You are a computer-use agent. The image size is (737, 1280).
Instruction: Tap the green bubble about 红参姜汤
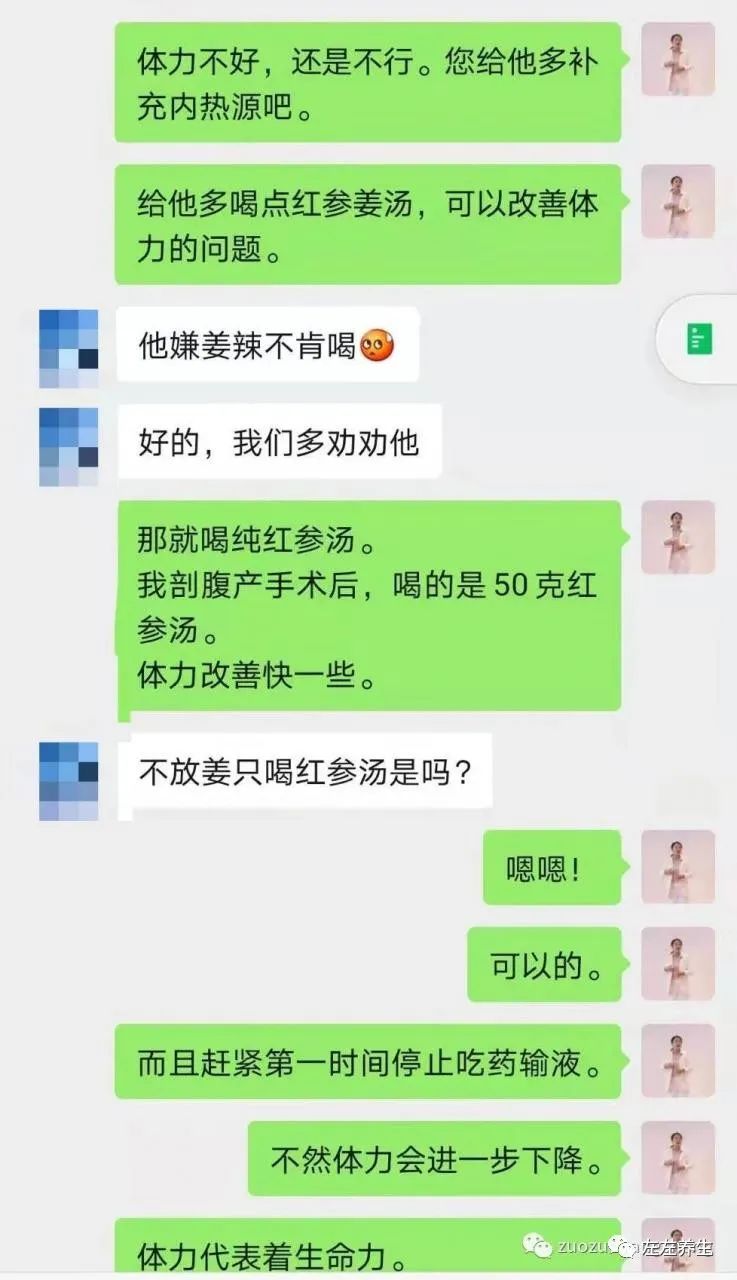[370, 220]
